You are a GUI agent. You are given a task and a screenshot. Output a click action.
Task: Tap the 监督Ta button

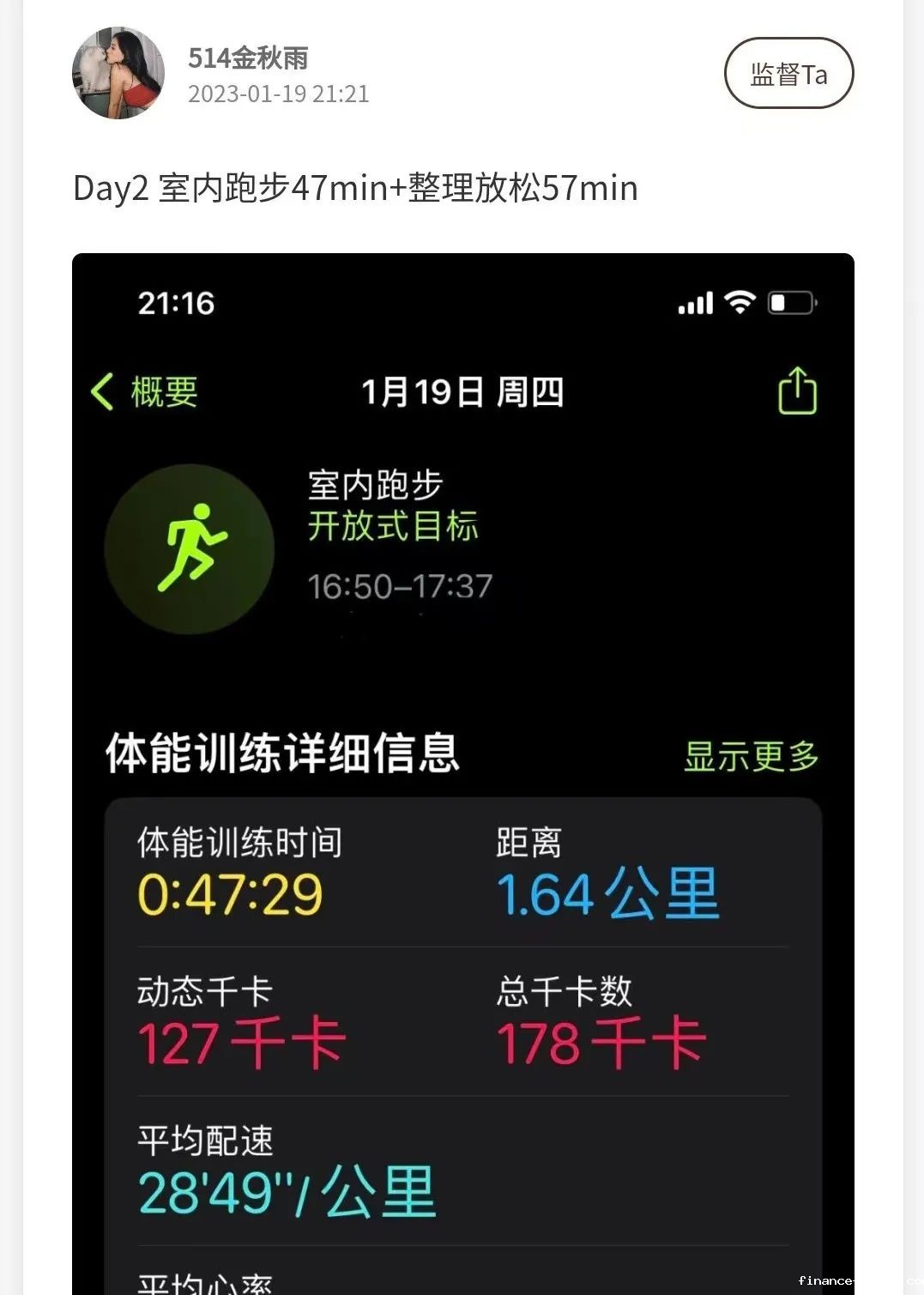pyautogui.click(x=788, y=74)
